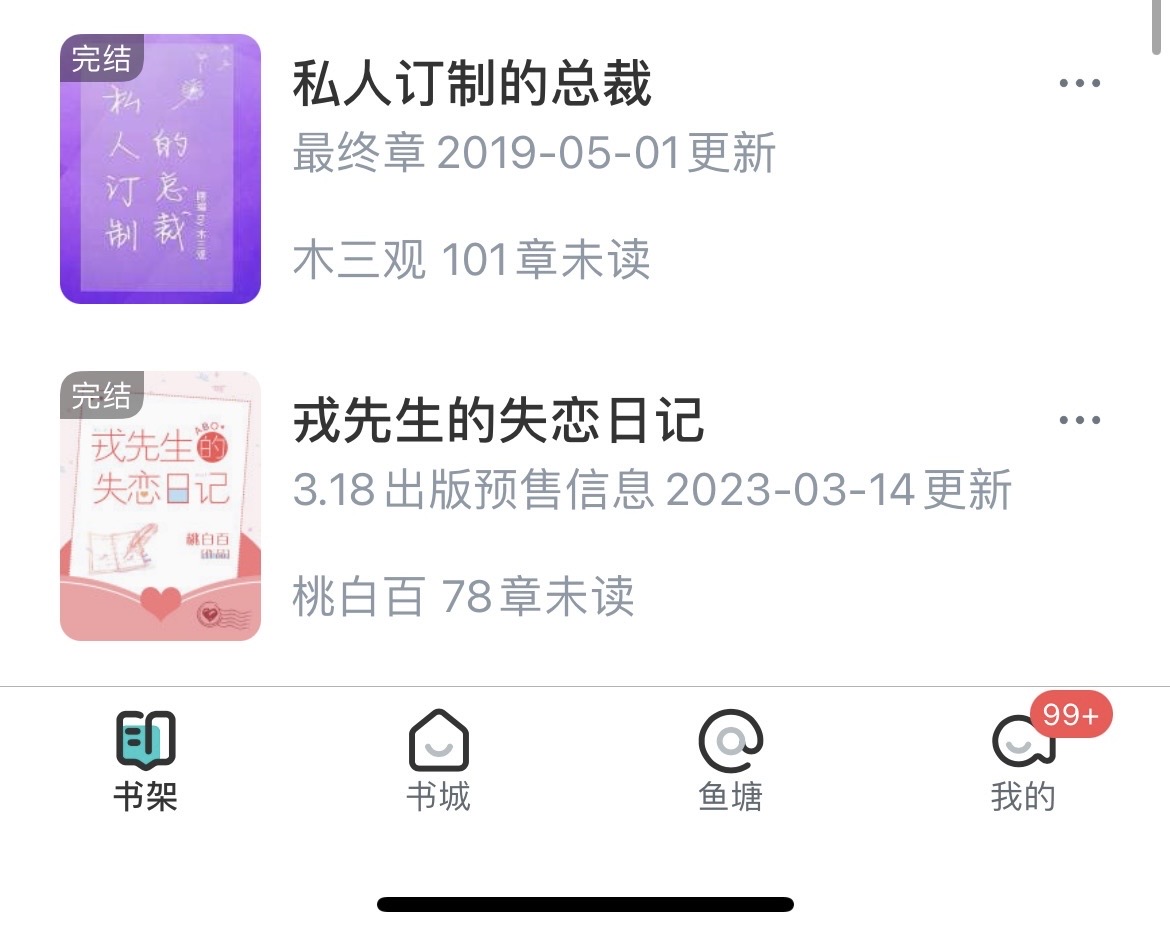The width and height of the screenshot is (1170, 935).
Task: Switch to the 书城 tab
Action: tap(438, 760)
